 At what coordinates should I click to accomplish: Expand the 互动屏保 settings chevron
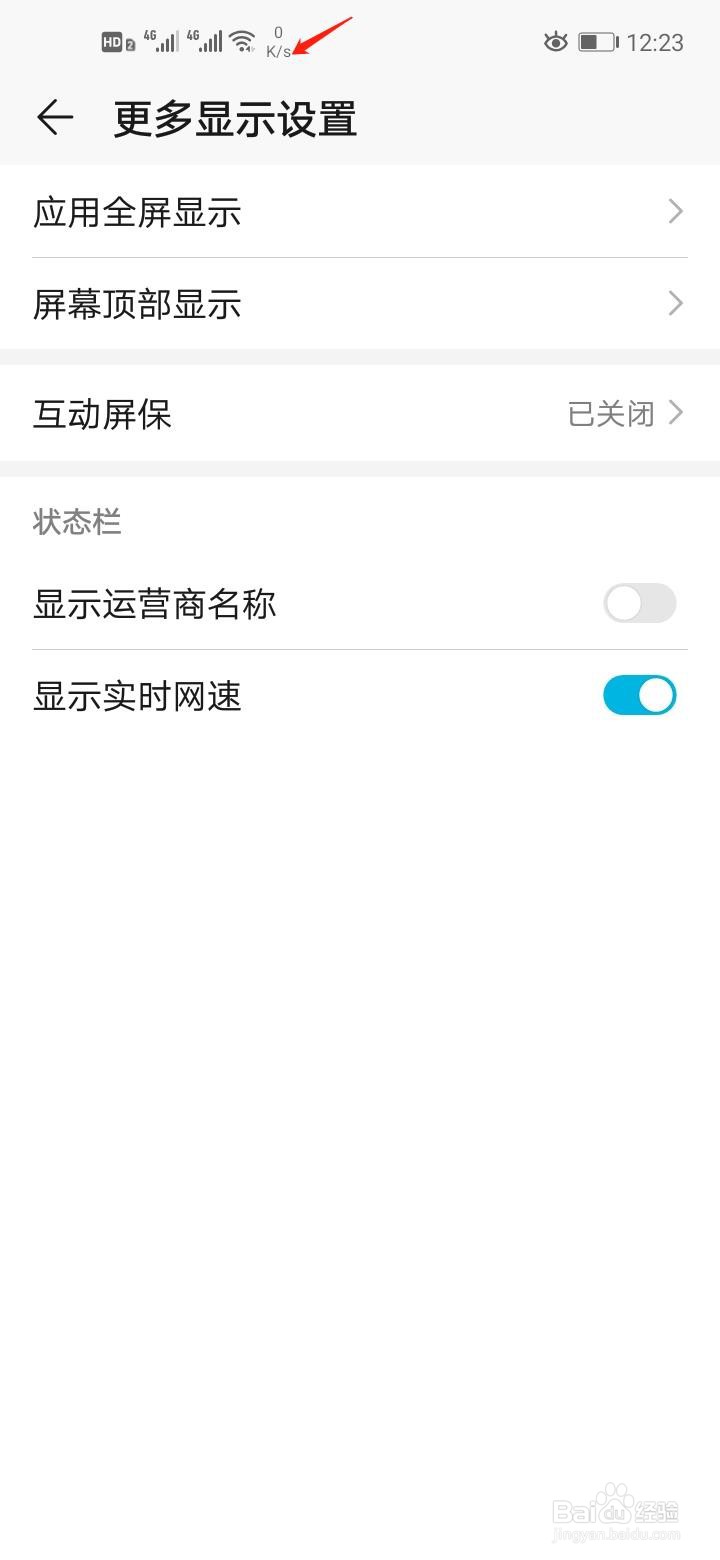[676, 413]
